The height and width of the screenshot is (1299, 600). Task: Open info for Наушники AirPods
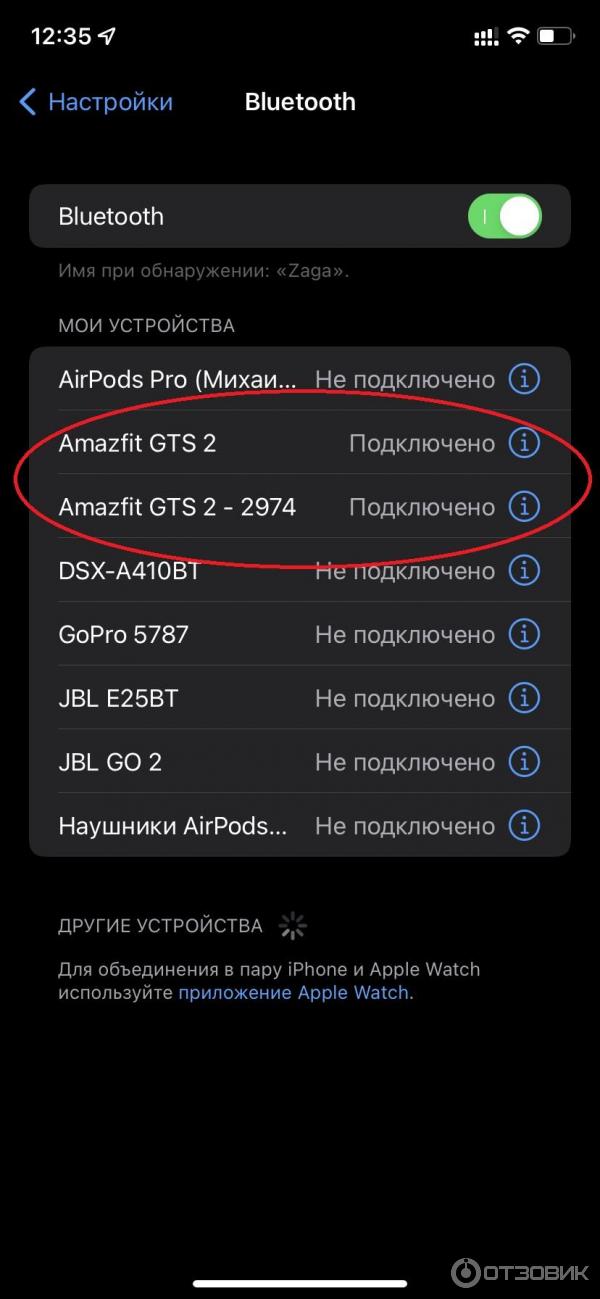point(524,827)
